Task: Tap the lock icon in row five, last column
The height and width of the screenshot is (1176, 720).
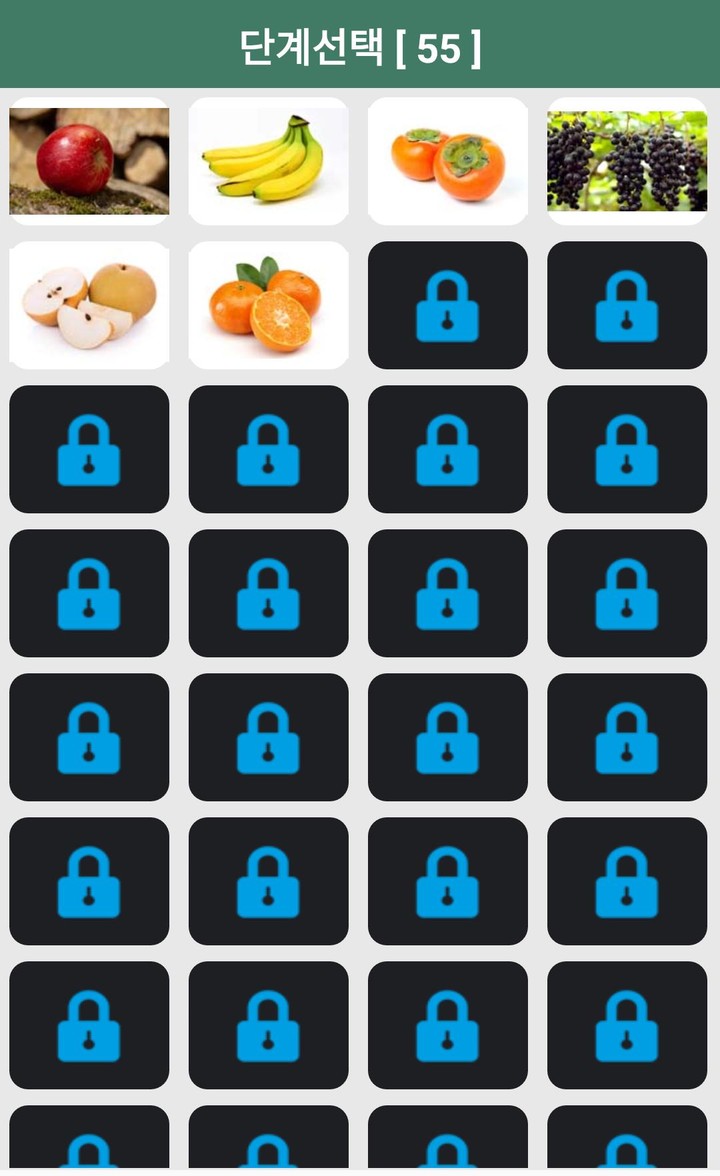Action: click(627, 737)
